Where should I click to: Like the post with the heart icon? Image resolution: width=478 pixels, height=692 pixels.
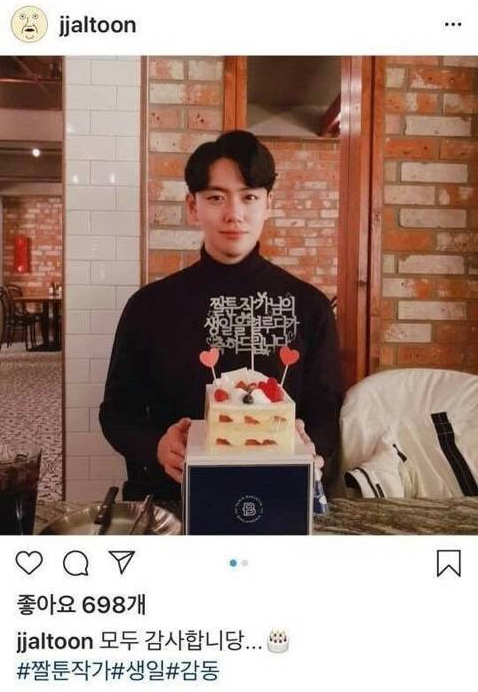click(29, 563)
